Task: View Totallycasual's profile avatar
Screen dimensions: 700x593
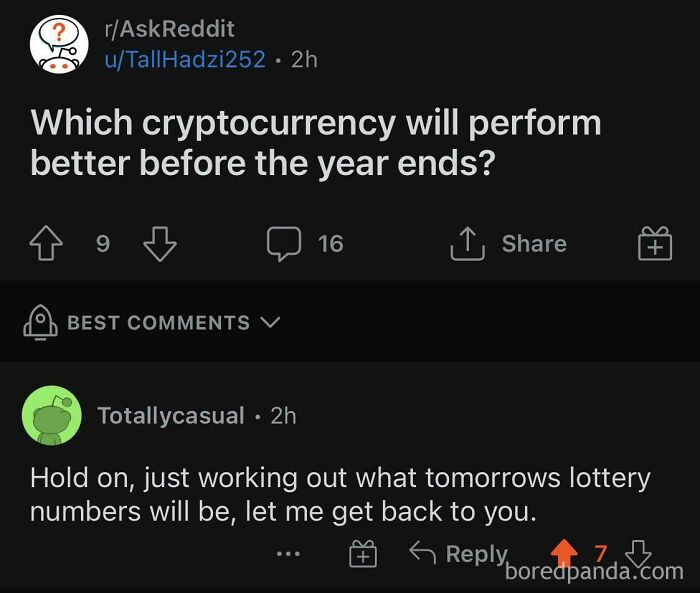Action: pyautogui.click(x=51, y=415)
